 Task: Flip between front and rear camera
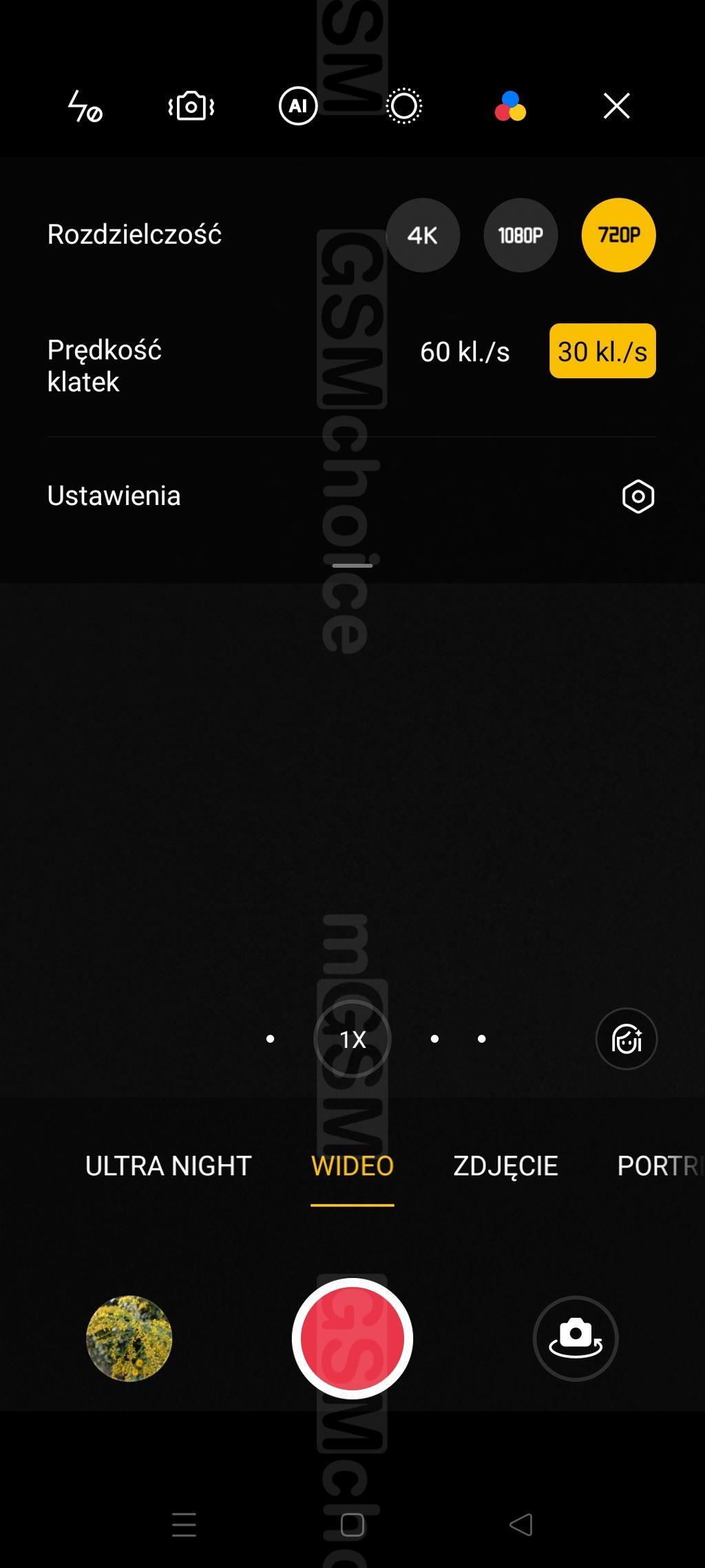coord(576,1339)
